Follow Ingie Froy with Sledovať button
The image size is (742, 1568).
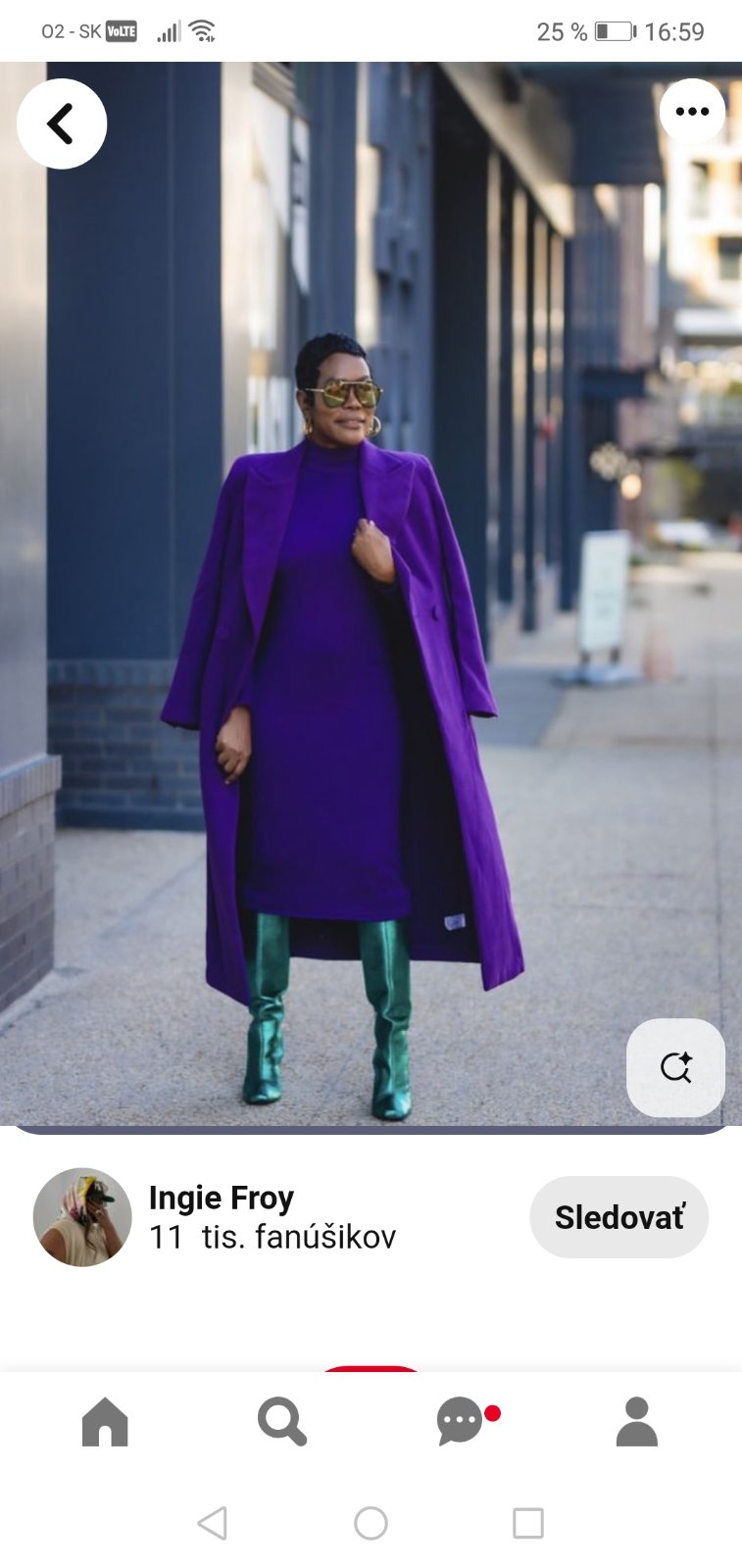coord(618,1217)
